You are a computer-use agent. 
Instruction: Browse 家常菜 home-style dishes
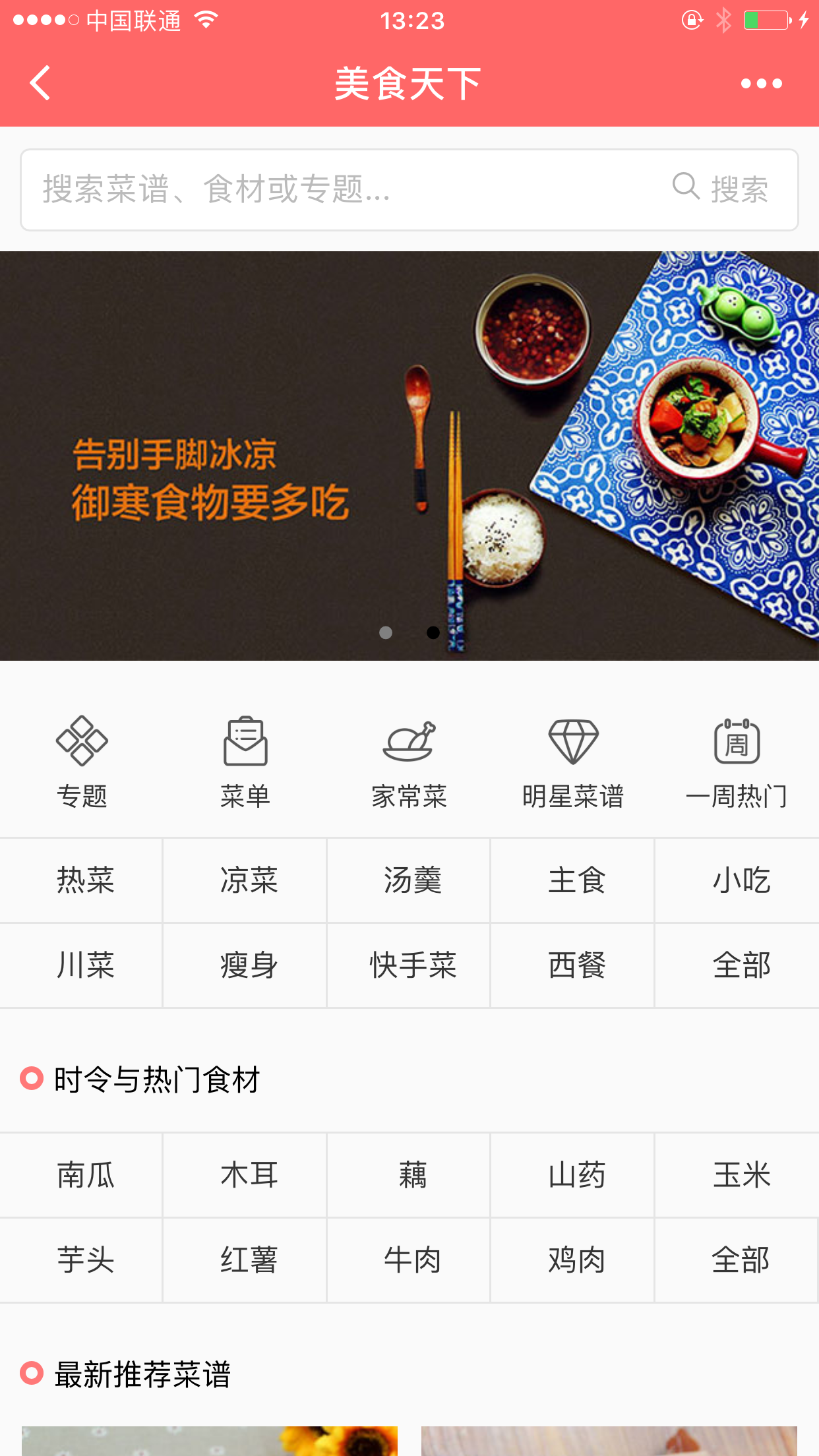point(409,762)
